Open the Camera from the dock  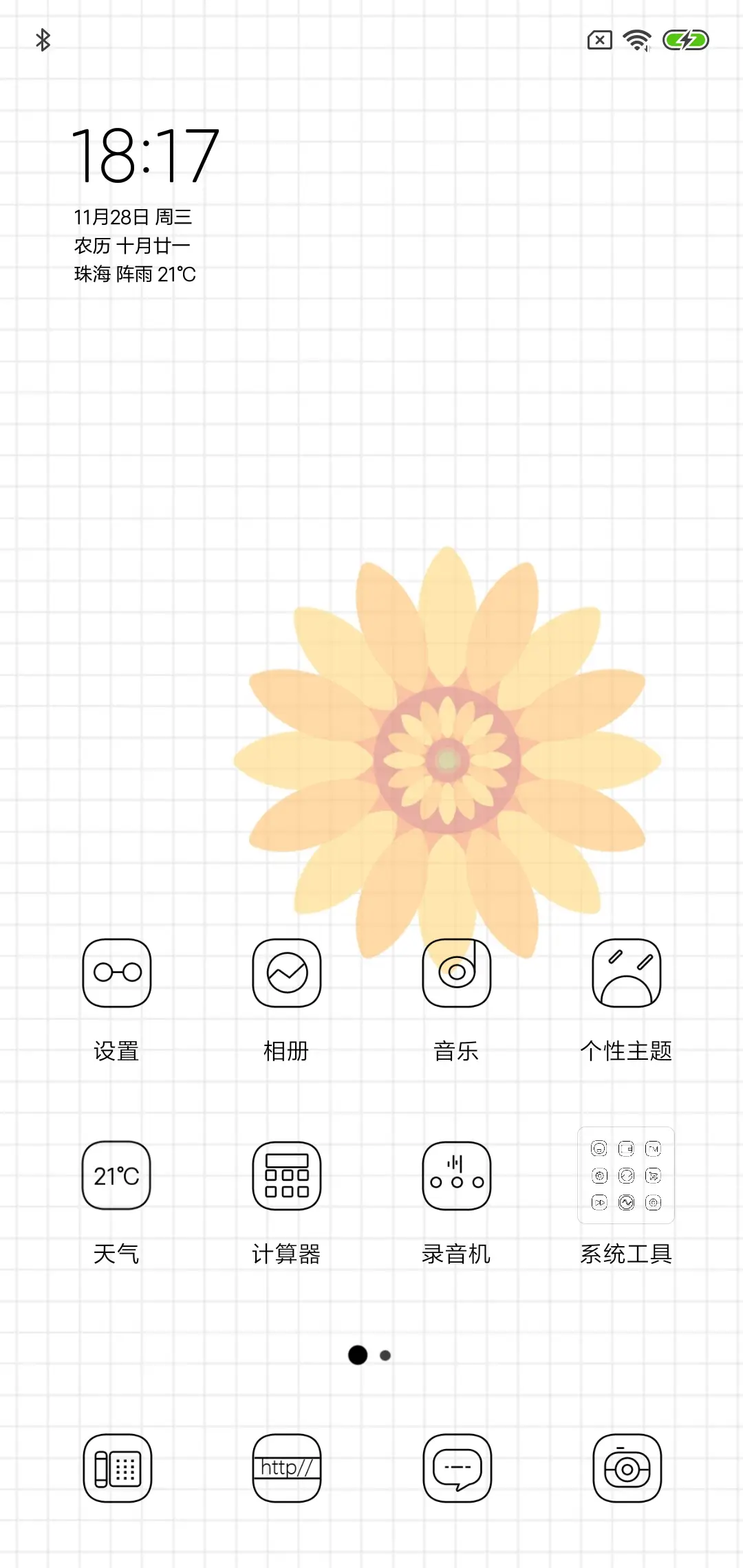pyautogui.click(x=627, y=1467)
